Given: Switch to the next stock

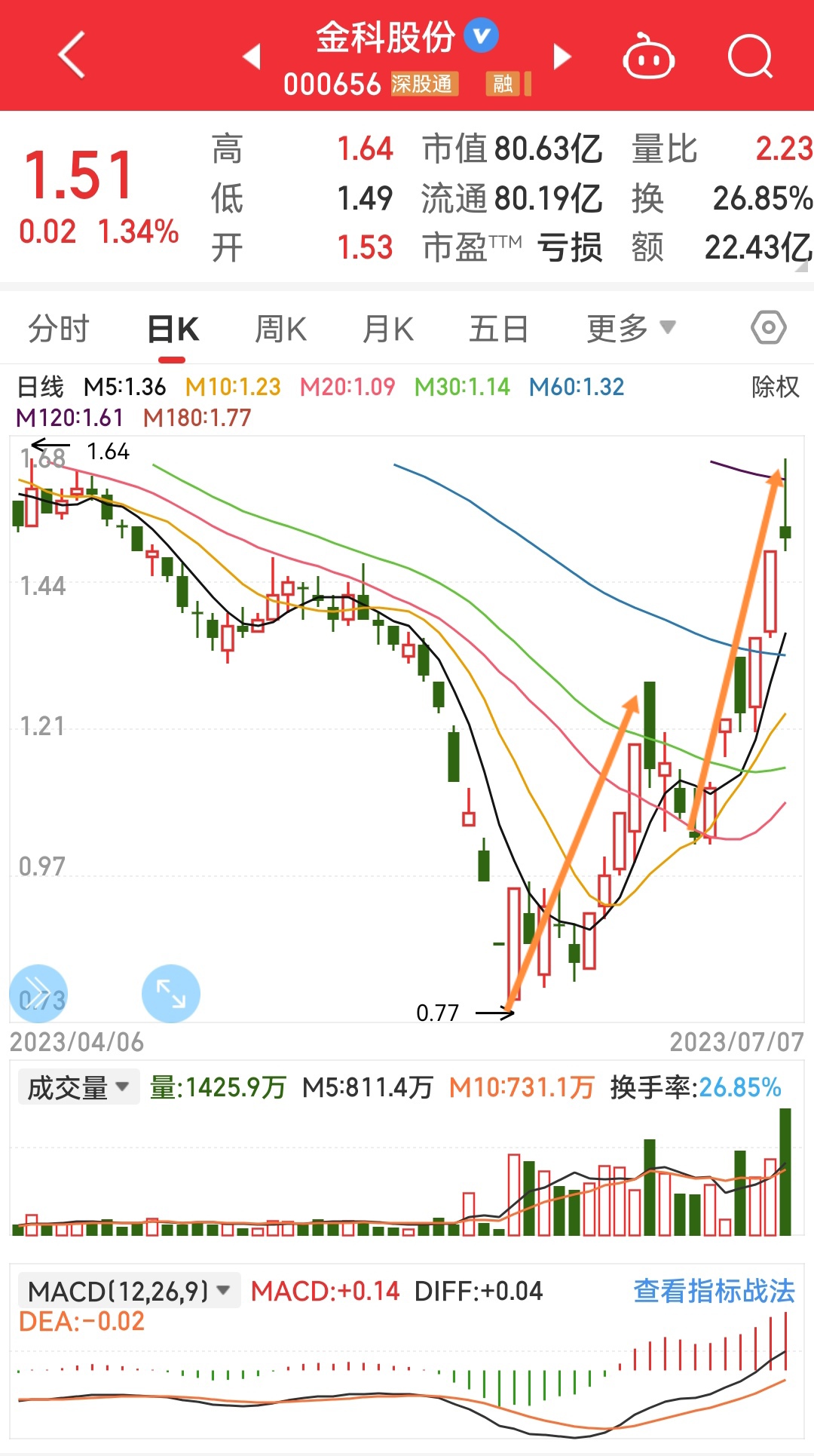Looking at the screenshot, I should click(562, 56).
